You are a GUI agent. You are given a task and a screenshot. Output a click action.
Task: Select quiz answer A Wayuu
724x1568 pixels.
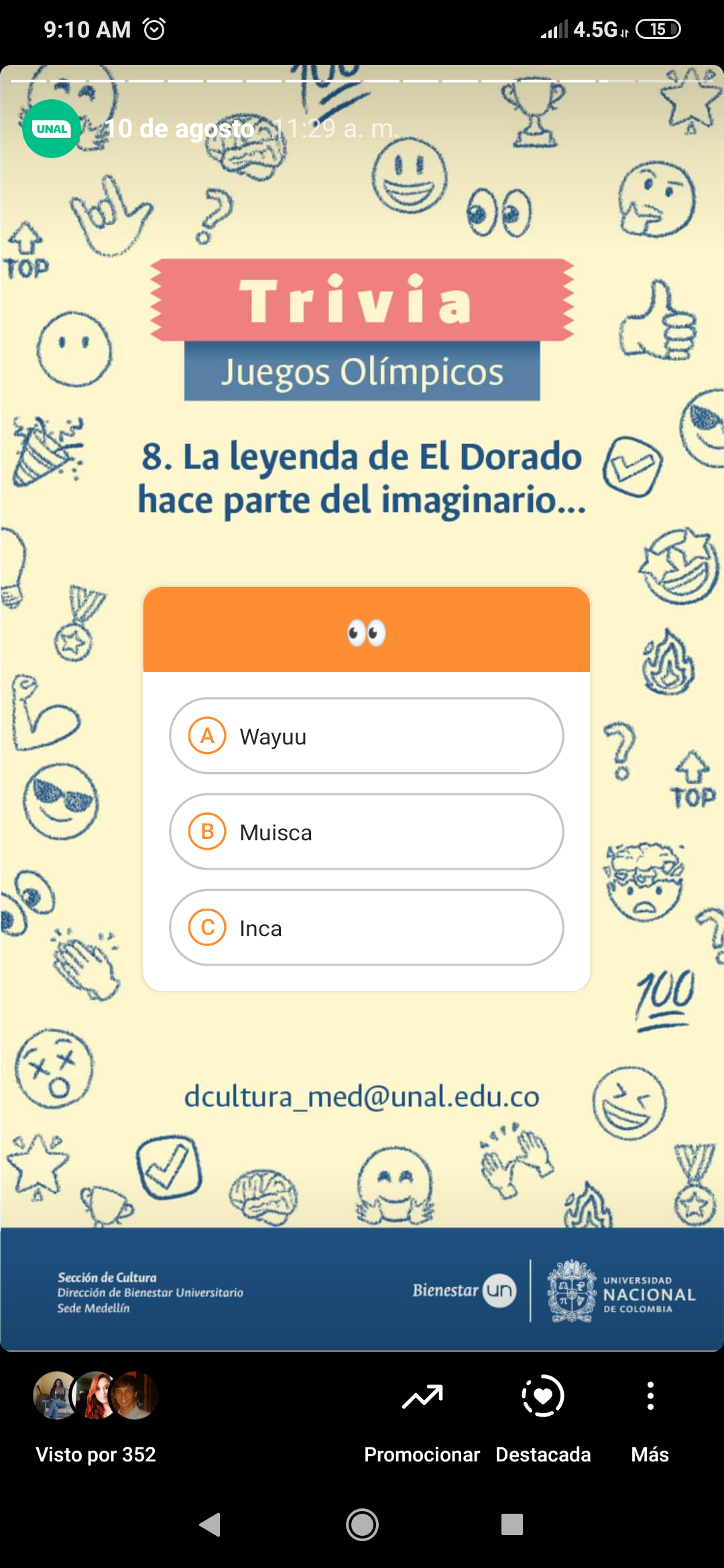(x=366, y=736)
